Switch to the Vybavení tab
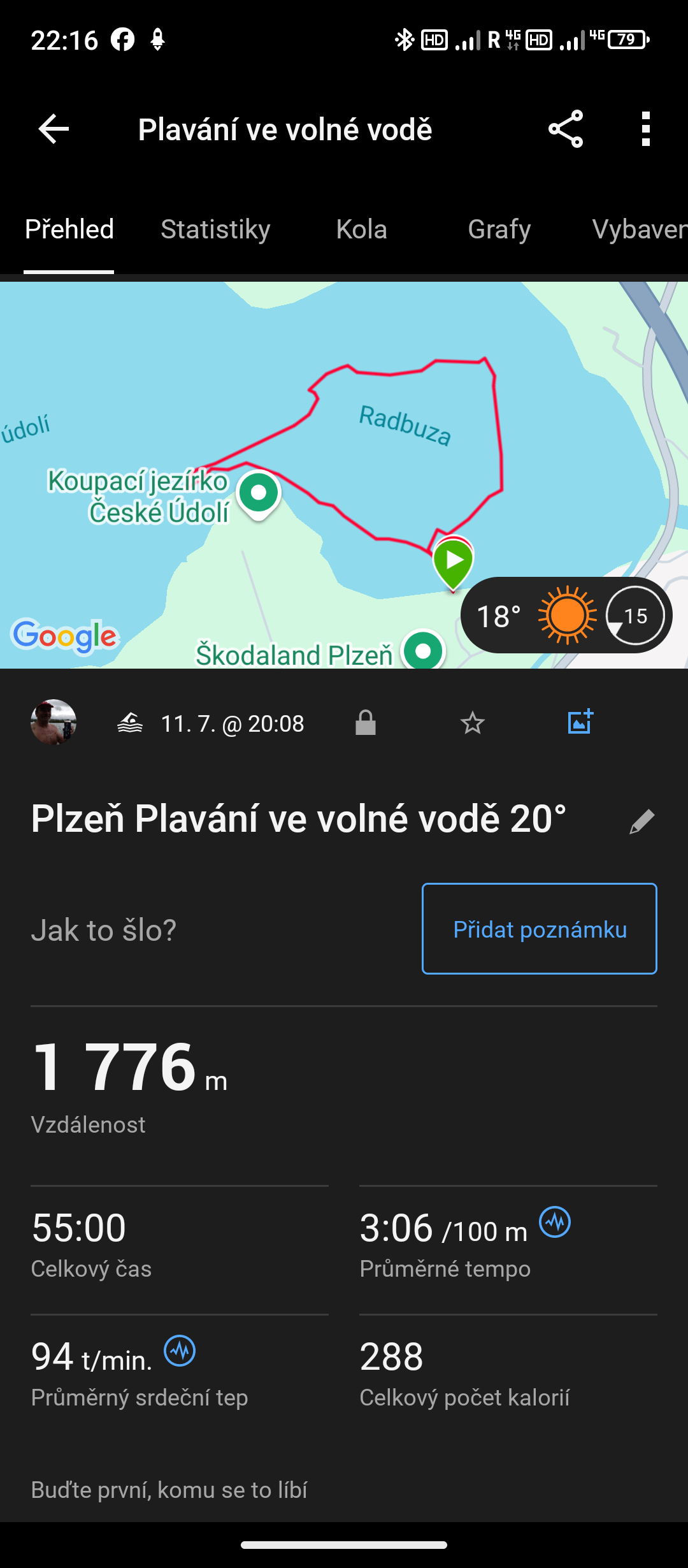The width and height of the screenshot is (688, 1568). [639, 229]
